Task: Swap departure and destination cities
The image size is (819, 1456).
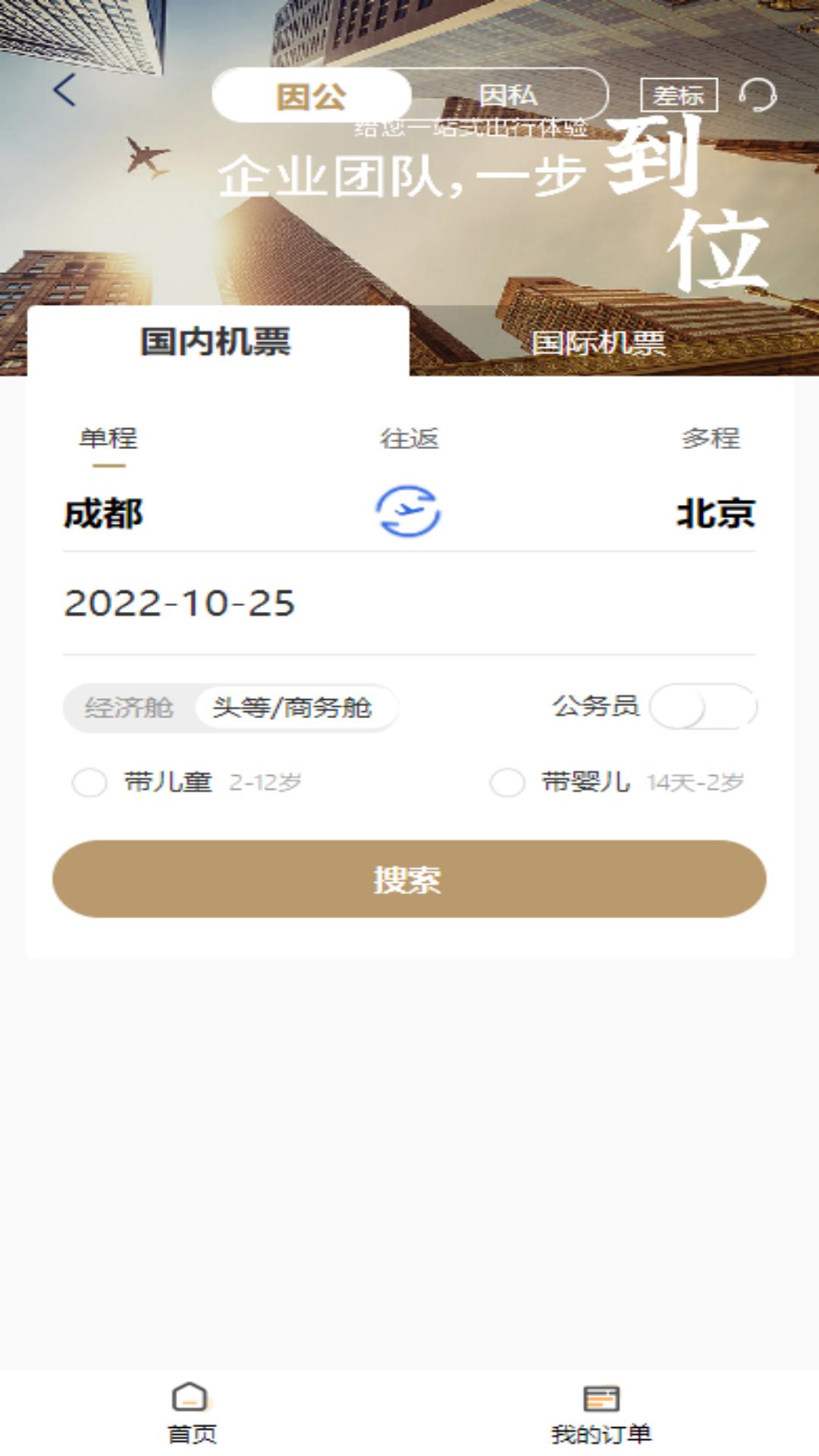Action: (409, 512)
